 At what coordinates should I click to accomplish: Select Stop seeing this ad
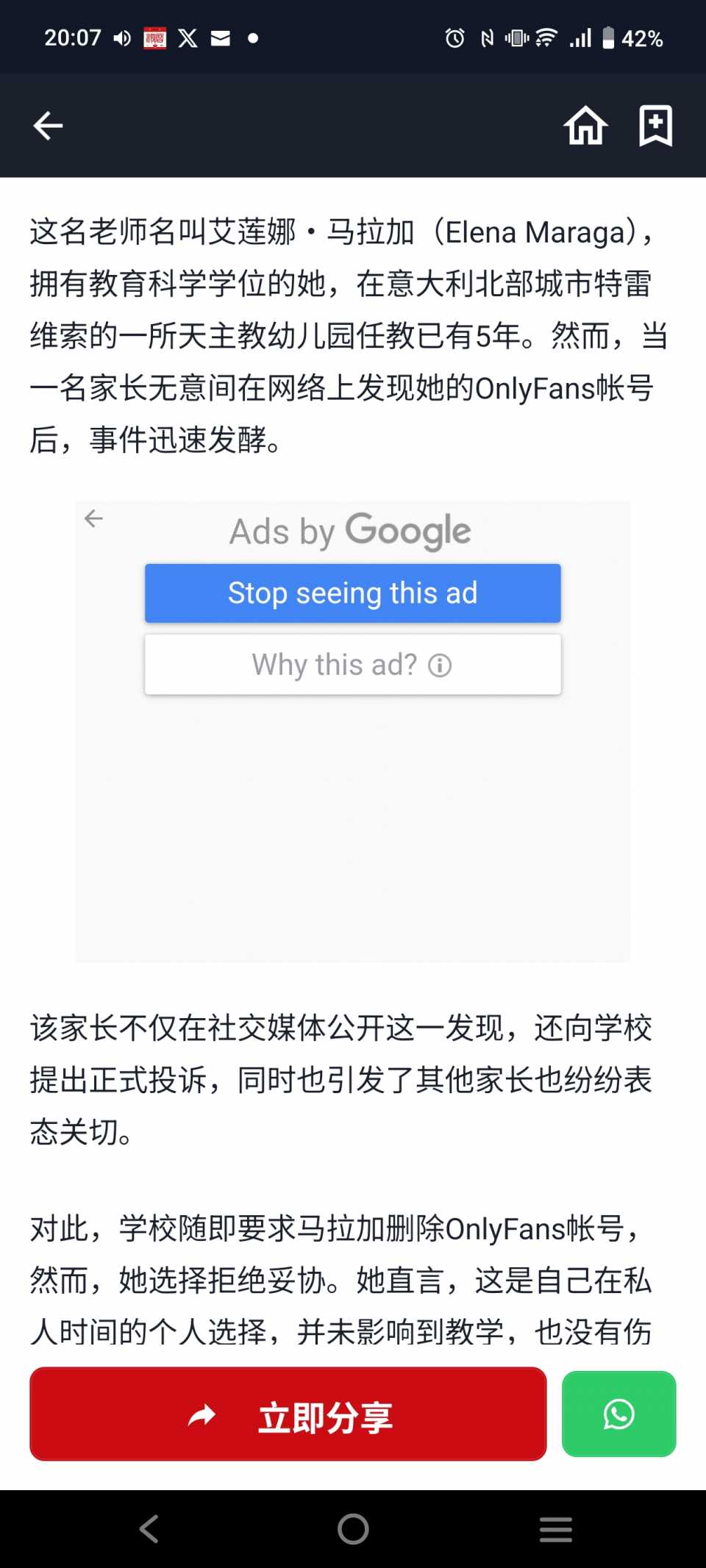(x=352, y=593)
